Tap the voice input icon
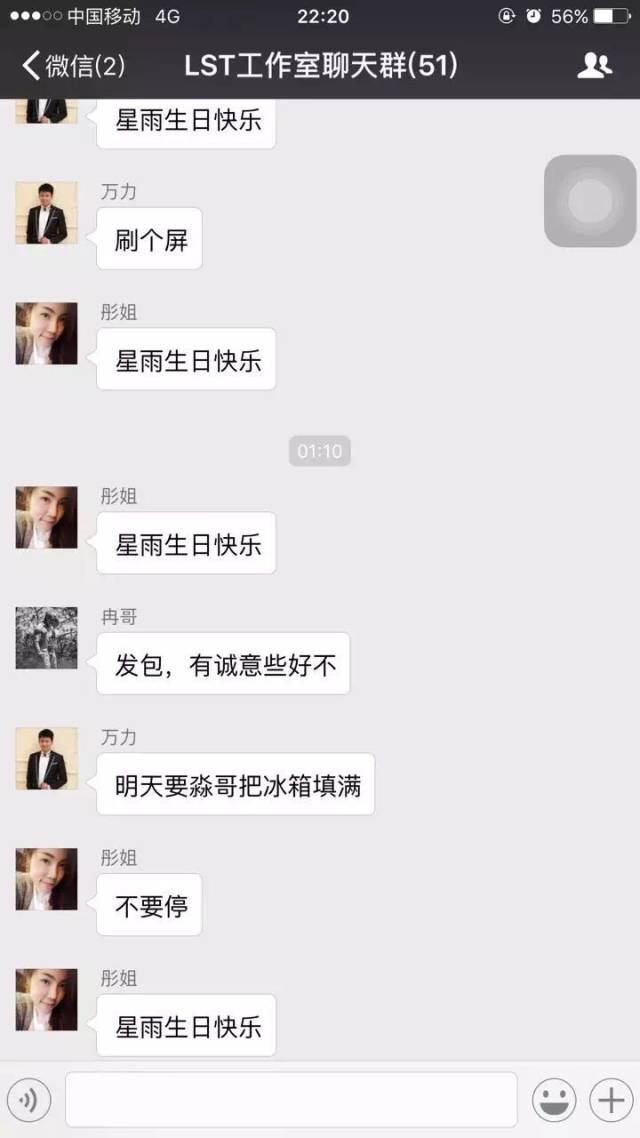The height and width of the screenshot is (1138, 640). pyautogui.click(x=29, y=1100)
